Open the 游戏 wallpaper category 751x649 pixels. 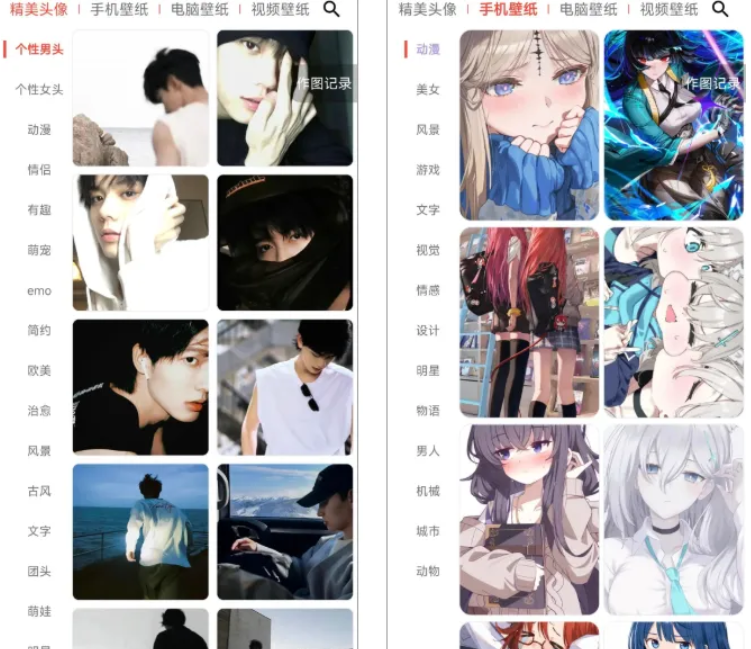coord(428,170)
